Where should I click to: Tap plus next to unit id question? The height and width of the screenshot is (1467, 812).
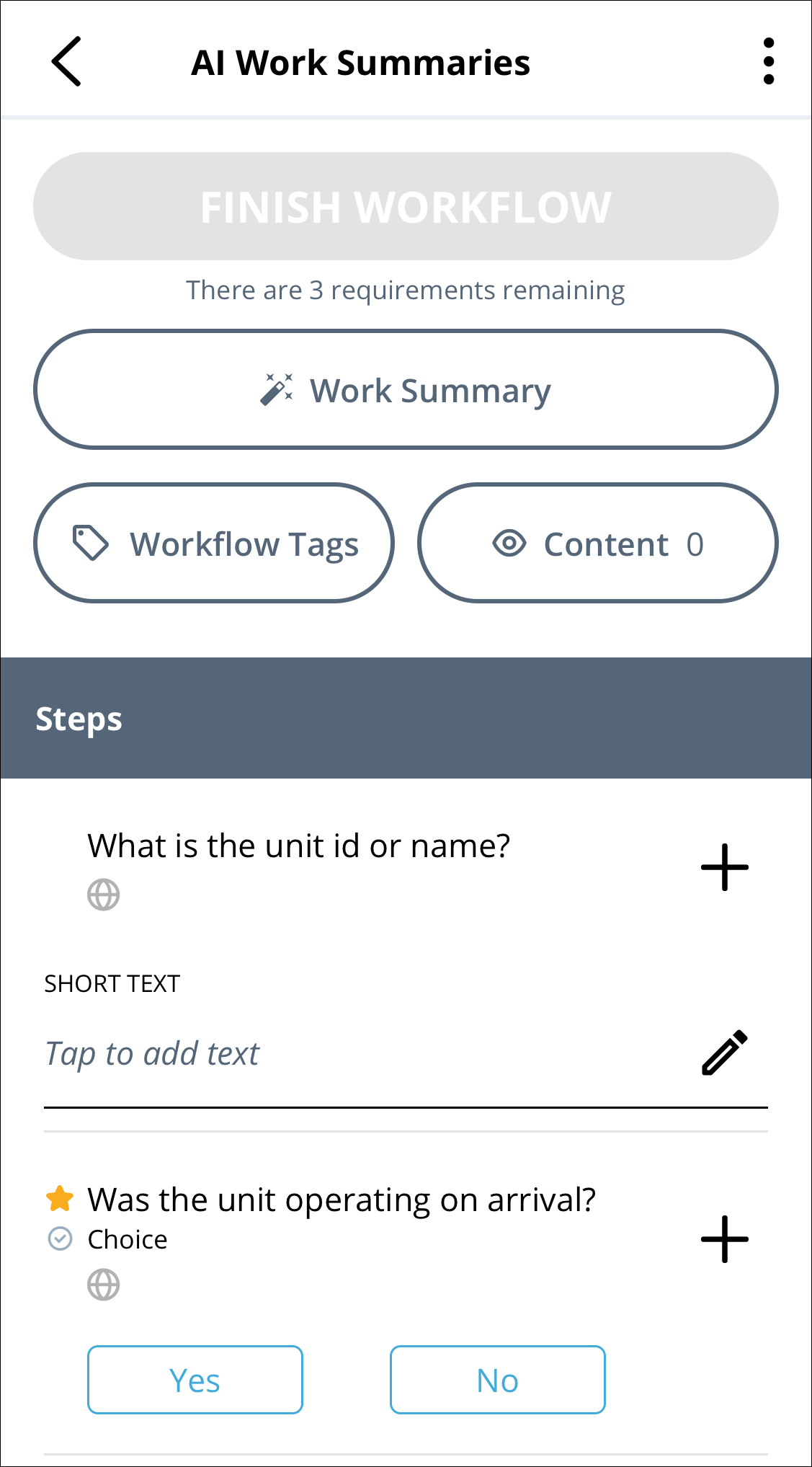coord(724,867)
